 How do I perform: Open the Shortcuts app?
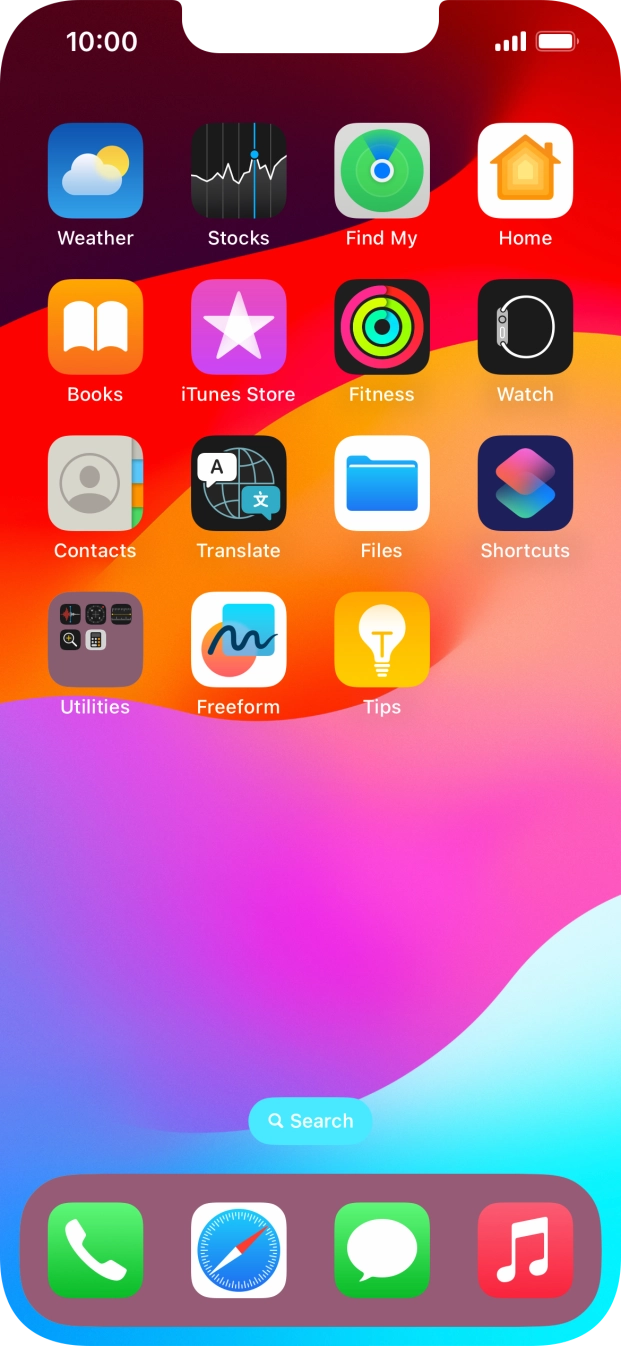pyautogui.click(x=525, y=483)
